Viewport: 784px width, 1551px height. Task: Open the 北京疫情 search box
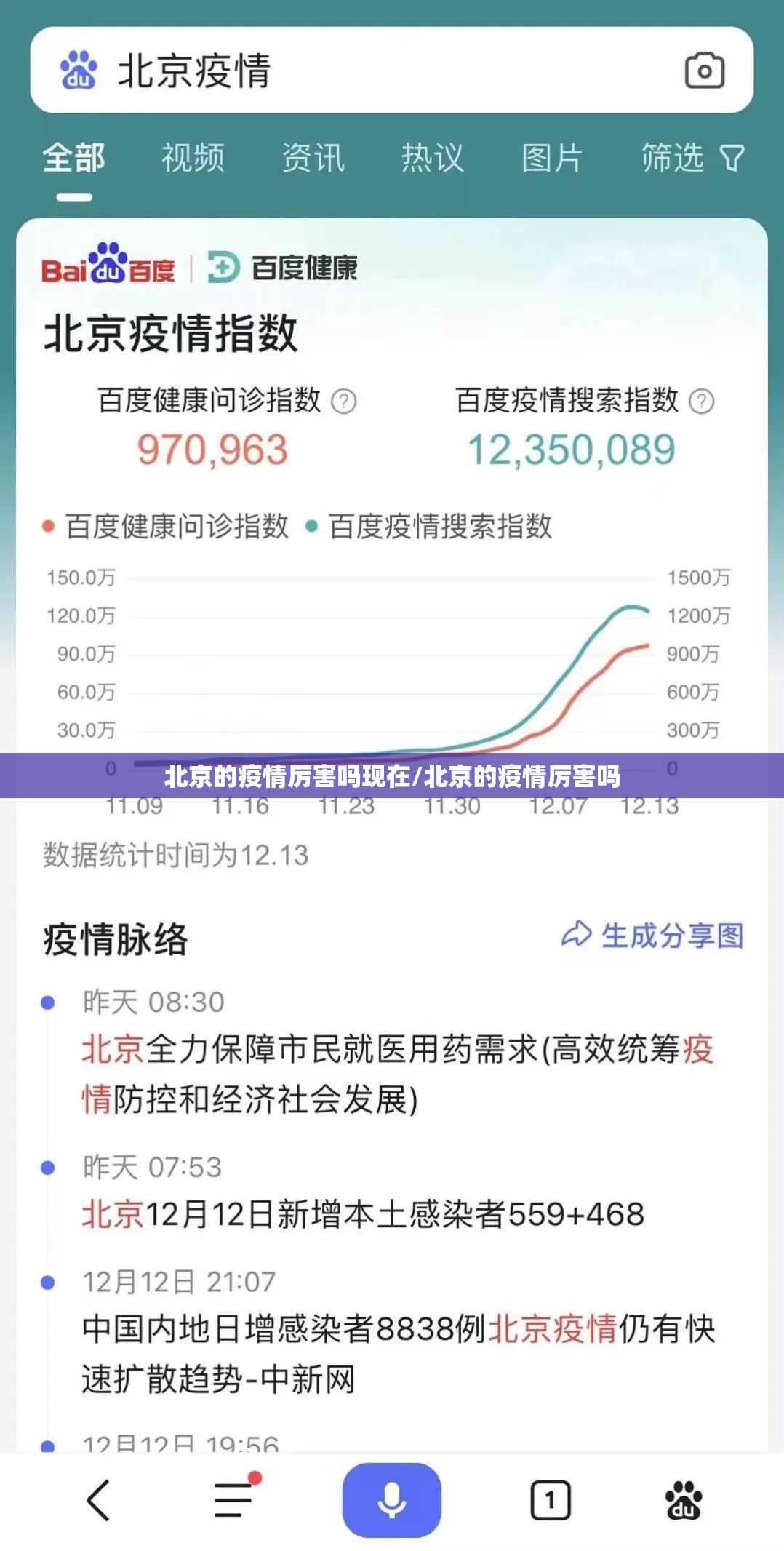(364, 71)
